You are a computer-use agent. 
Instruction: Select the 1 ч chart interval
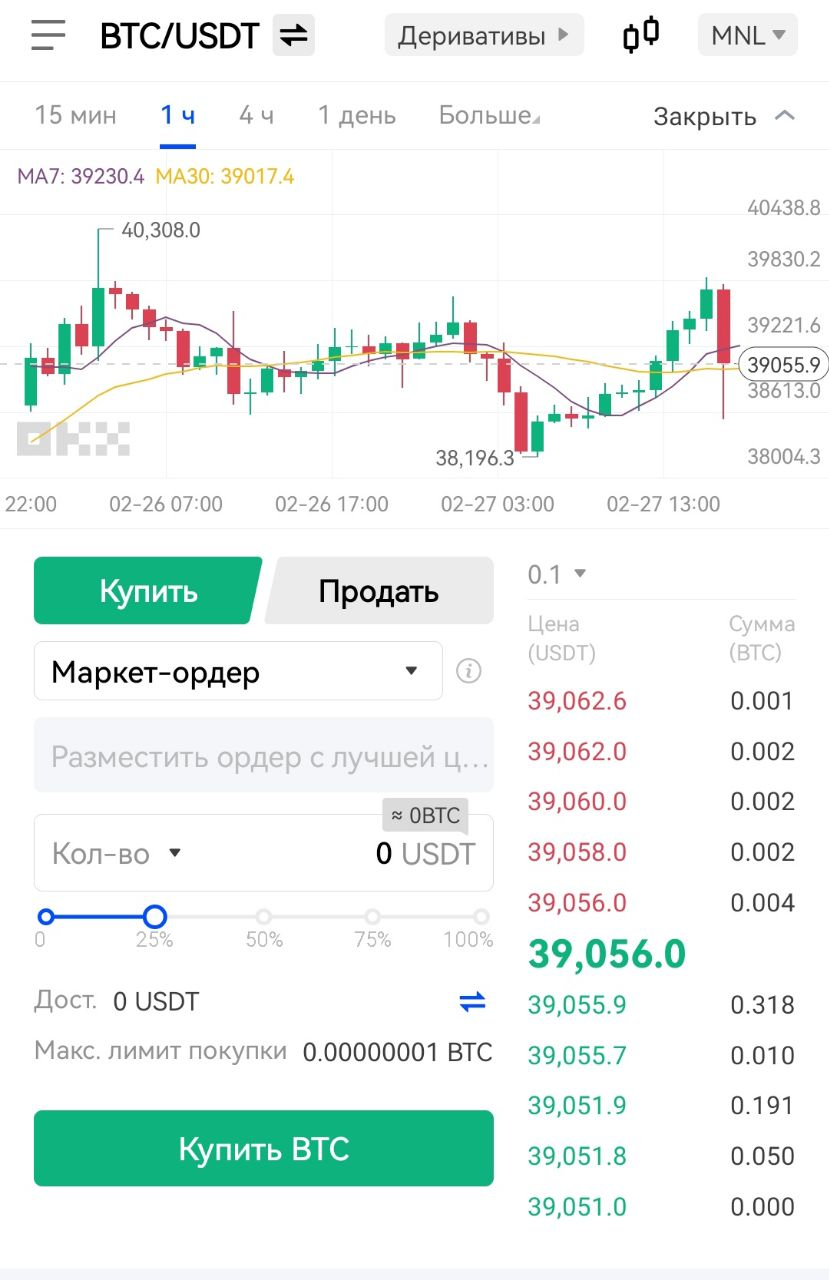pyautogui.click(x=178, y=116)
